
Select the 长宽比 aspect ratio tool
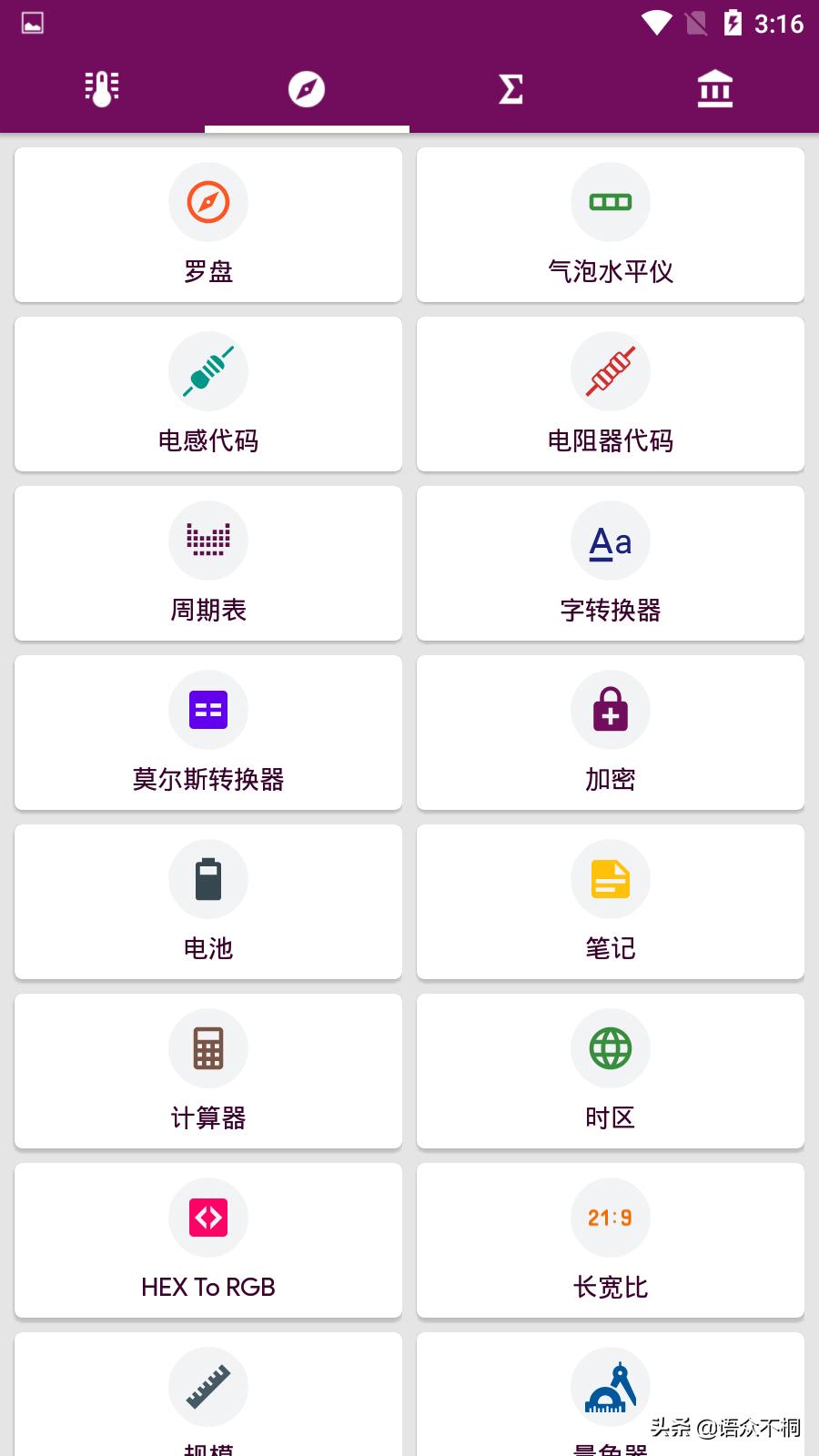coord(610,1239)
